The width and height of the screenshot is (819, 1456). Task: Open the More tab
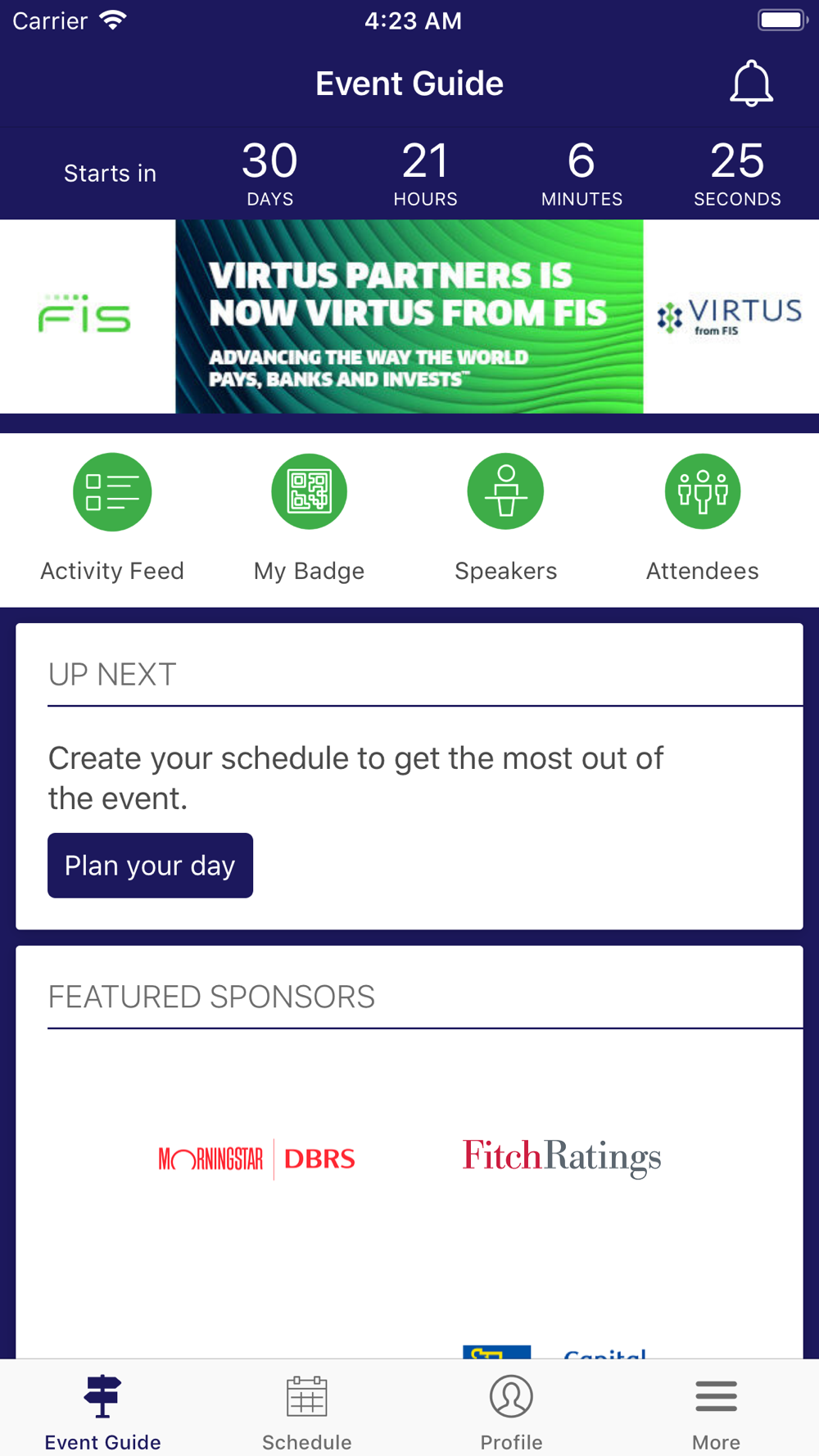click(x=717, y=1412)
